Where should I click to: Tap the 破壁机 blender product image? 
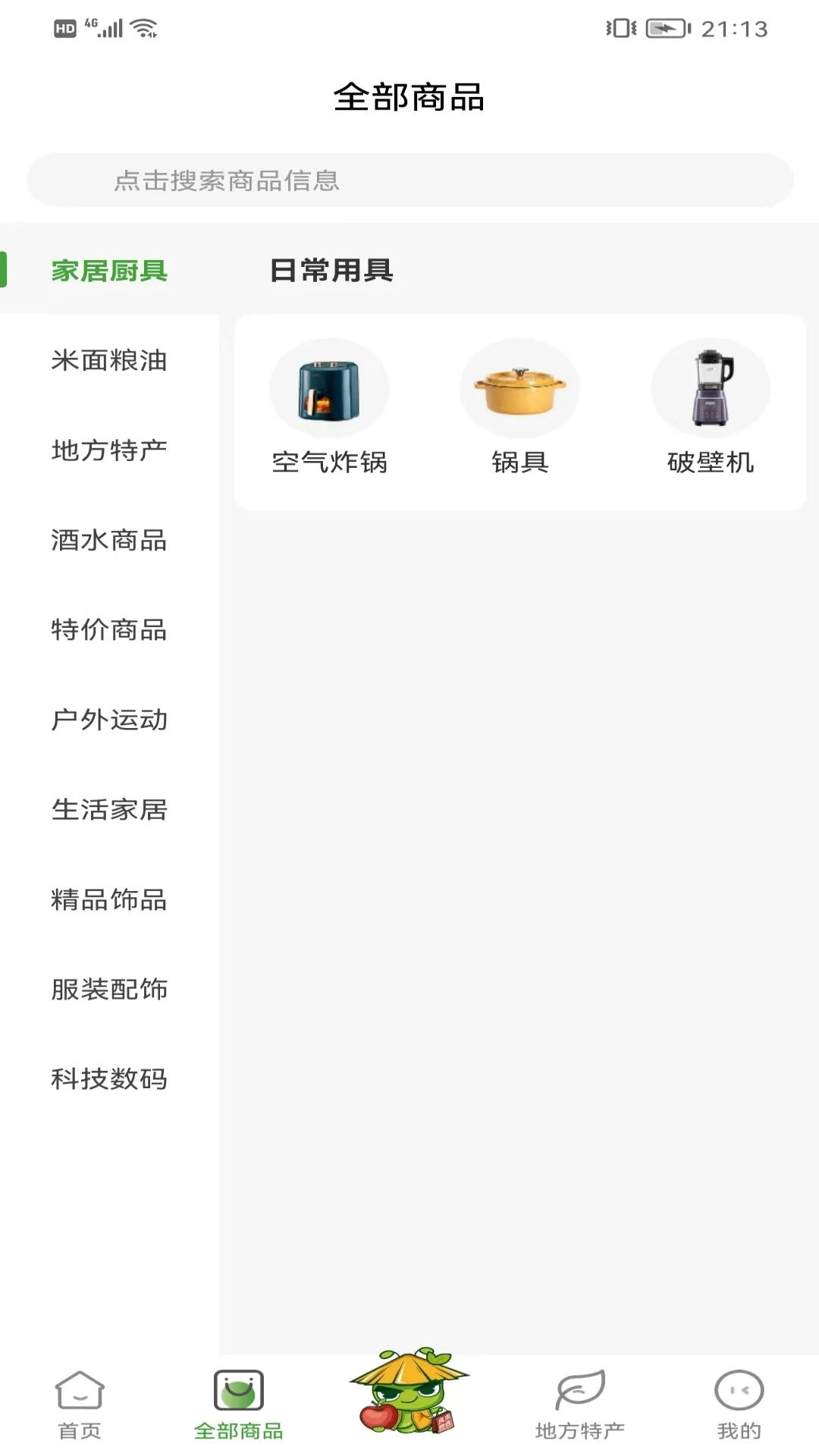pyautogui.click(x=708, y=387)
